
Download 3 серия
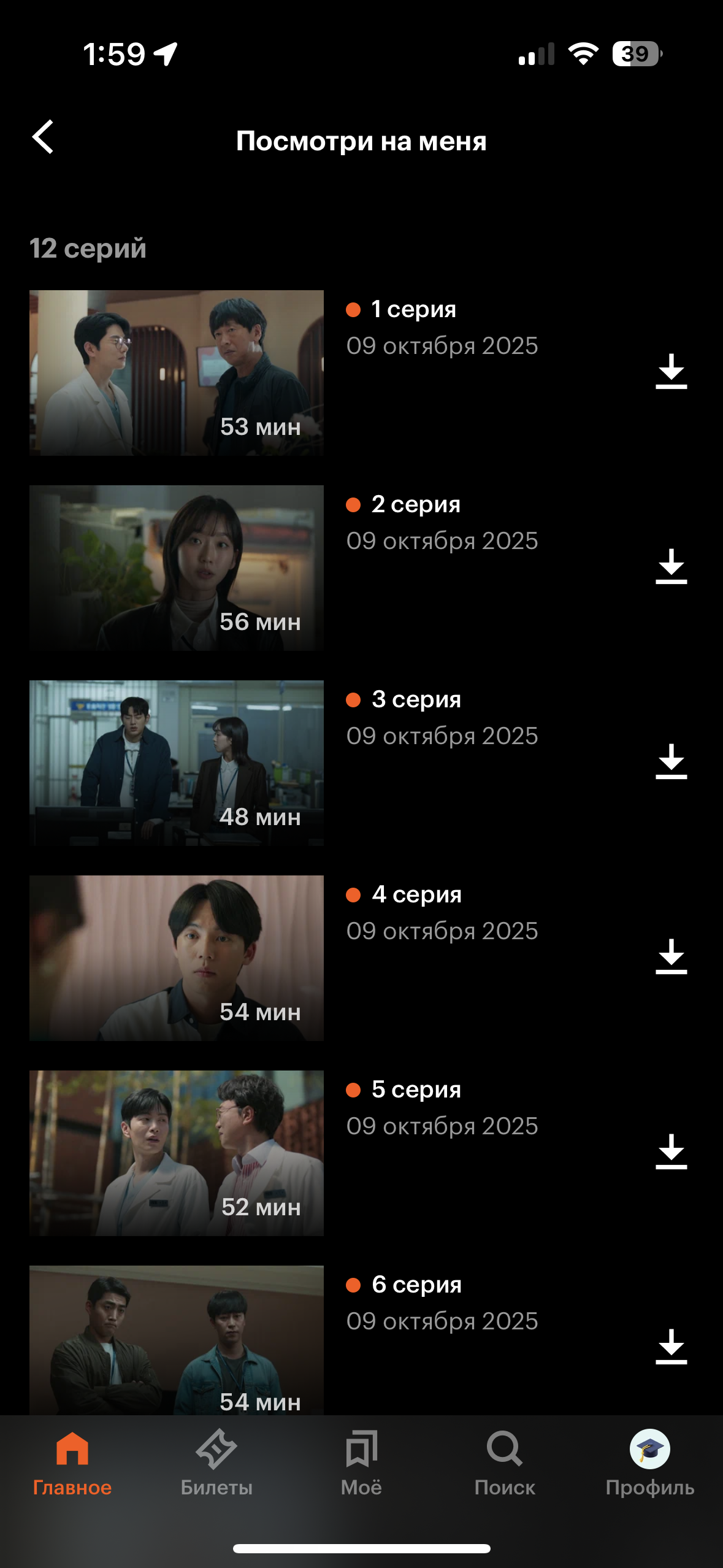(671, 761)
